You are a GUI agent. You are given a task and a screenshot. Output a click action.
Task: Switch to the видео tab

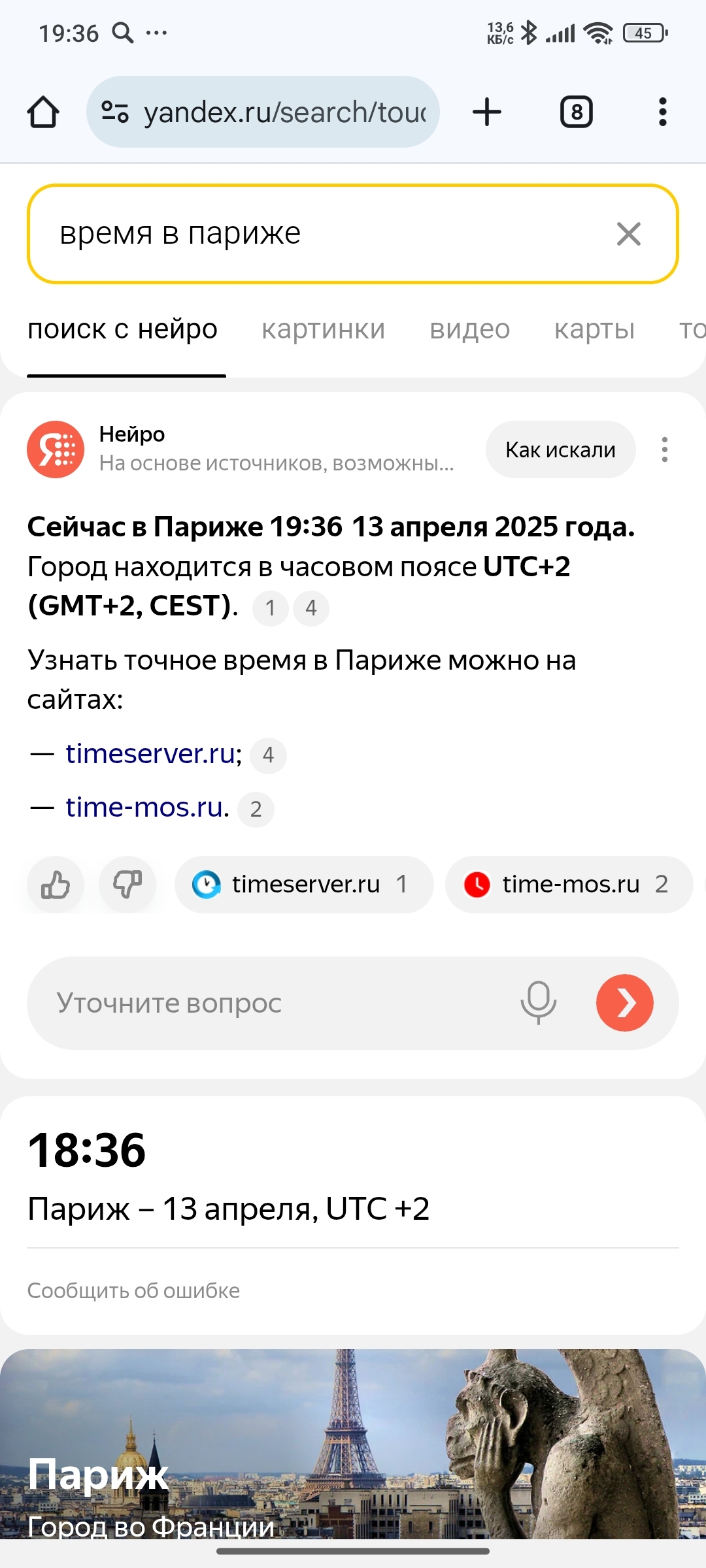tap(469, 329)
